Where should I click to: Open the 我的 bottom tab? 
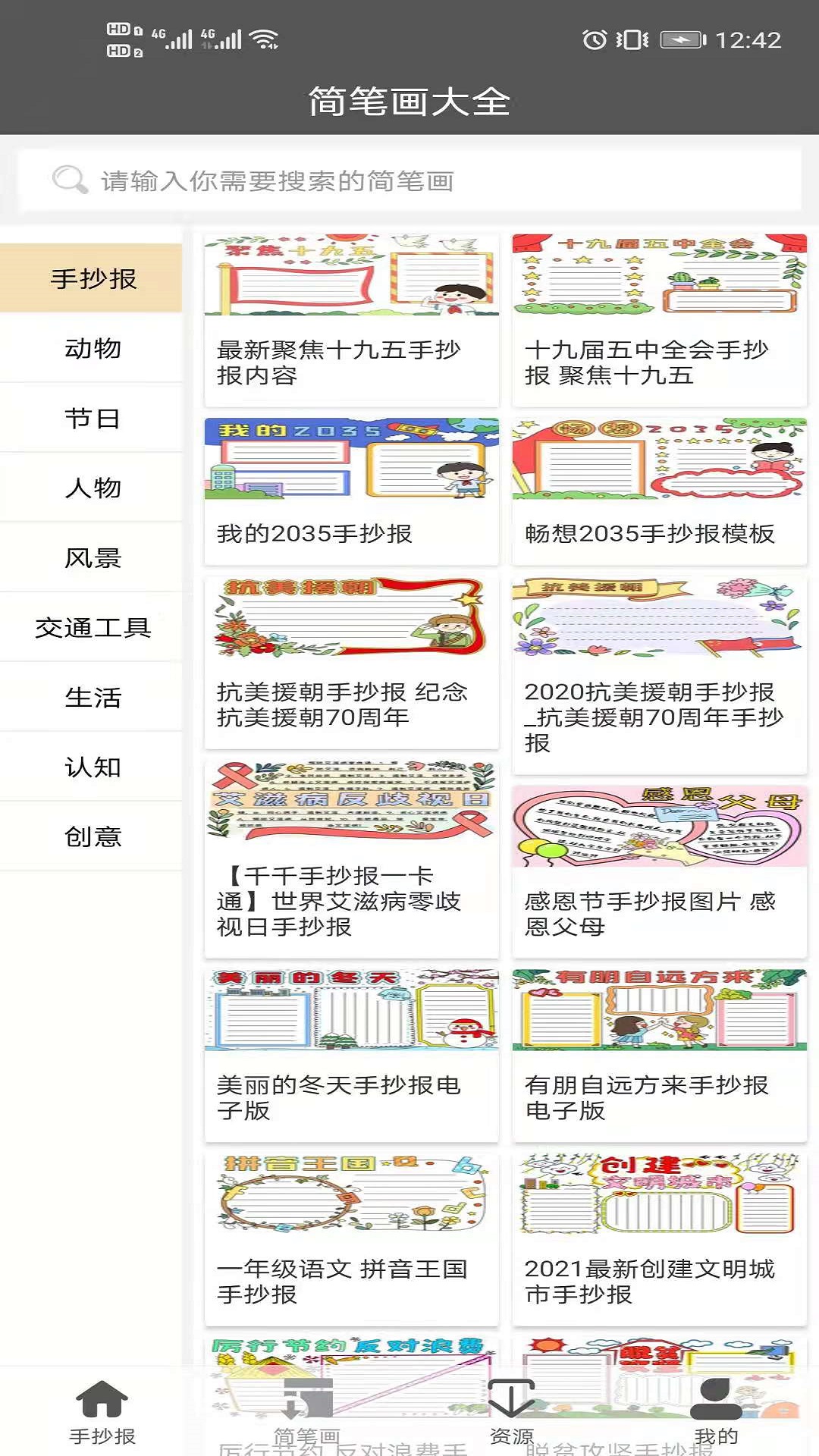(716, 1410)
